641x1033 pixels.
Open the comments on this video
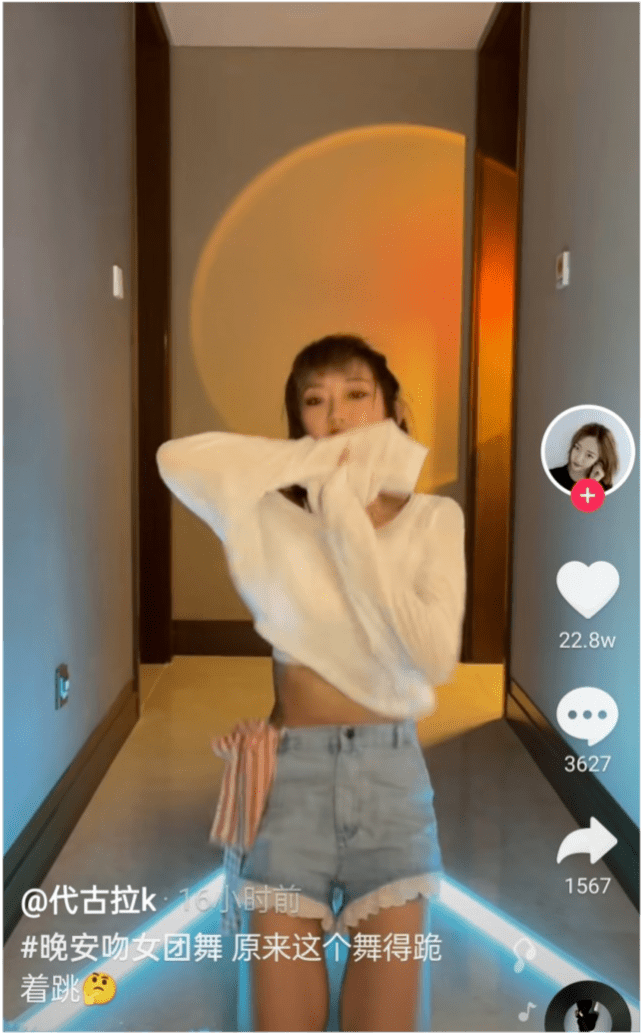[587, 715]
